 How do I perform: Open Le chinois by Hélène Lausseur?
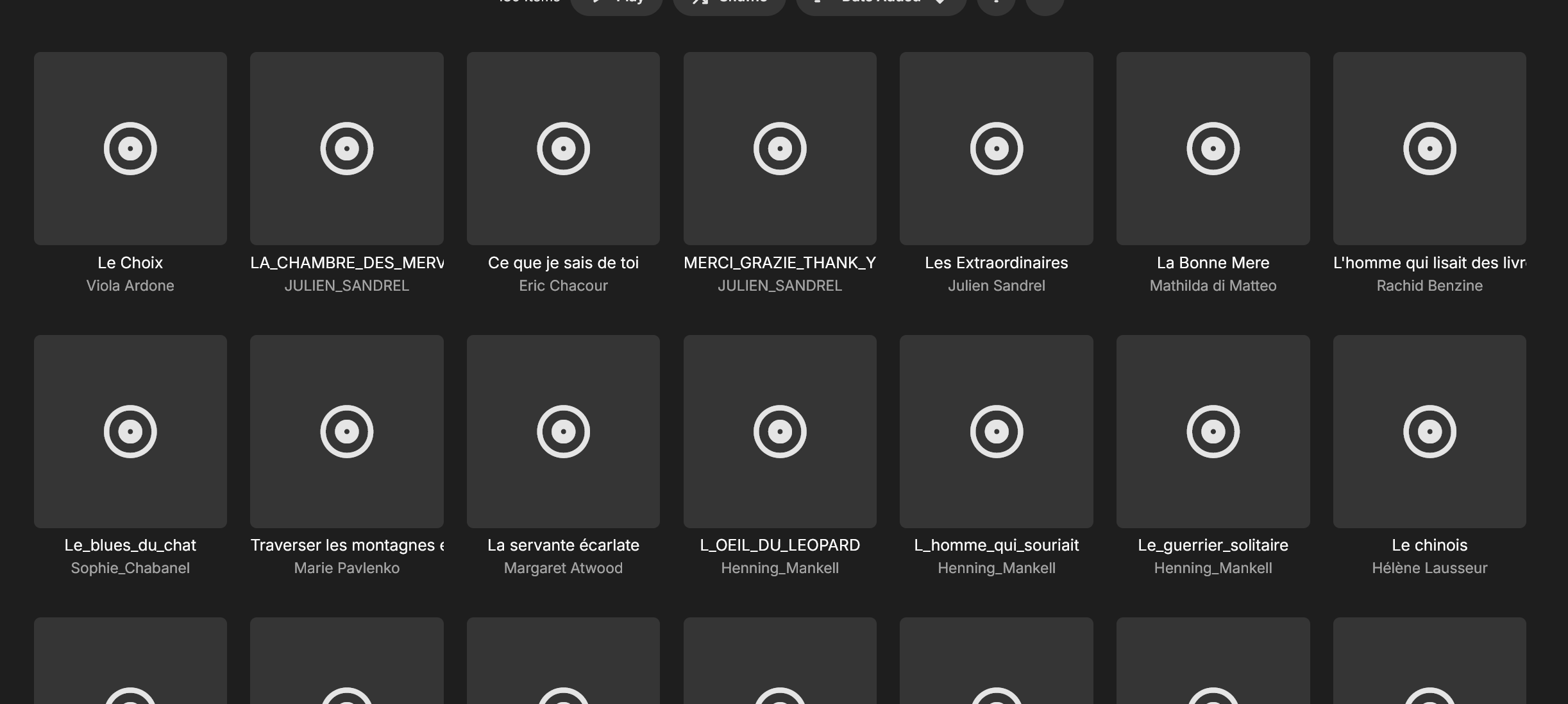(x=1429, y=431)
